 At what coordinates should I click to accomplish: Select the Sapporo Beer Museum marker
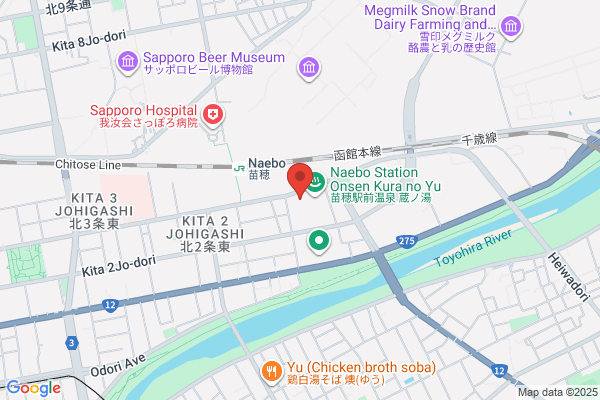pos(128,62)
